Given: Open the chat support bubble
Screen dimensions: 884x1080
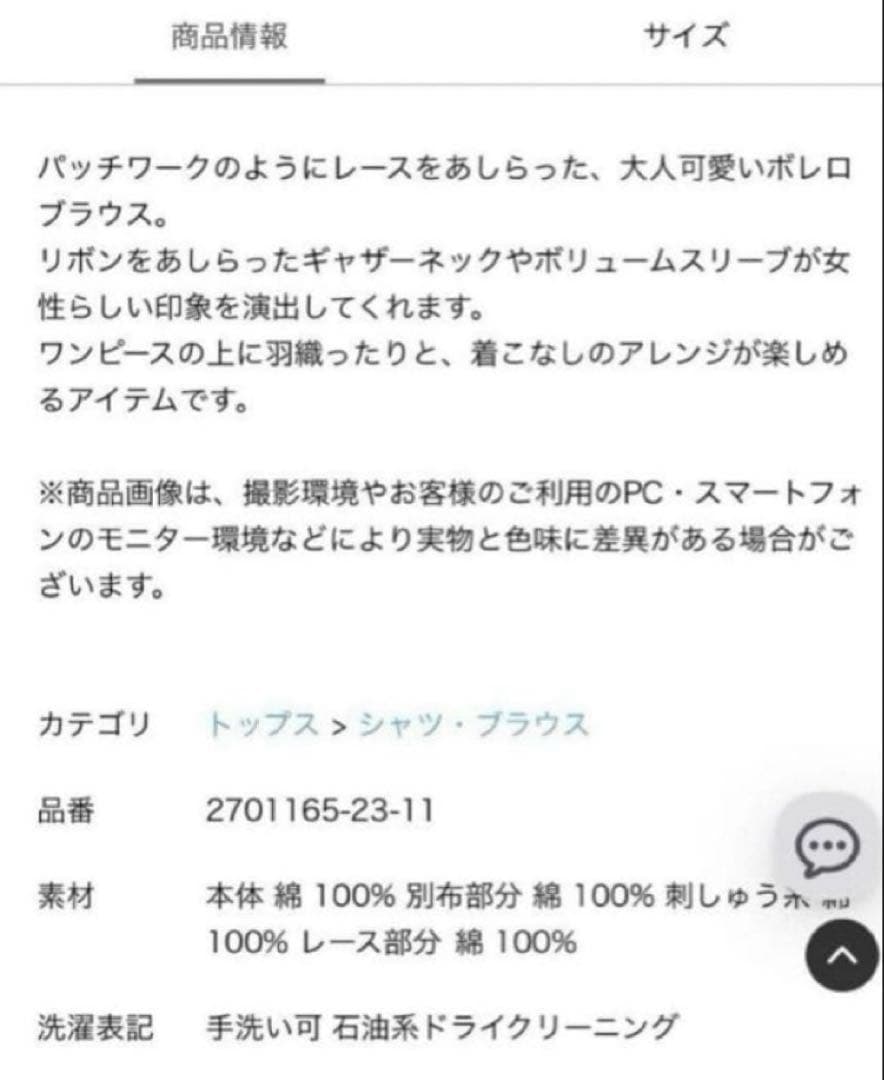Looking at the screenshot, I should tap(826, 846).
